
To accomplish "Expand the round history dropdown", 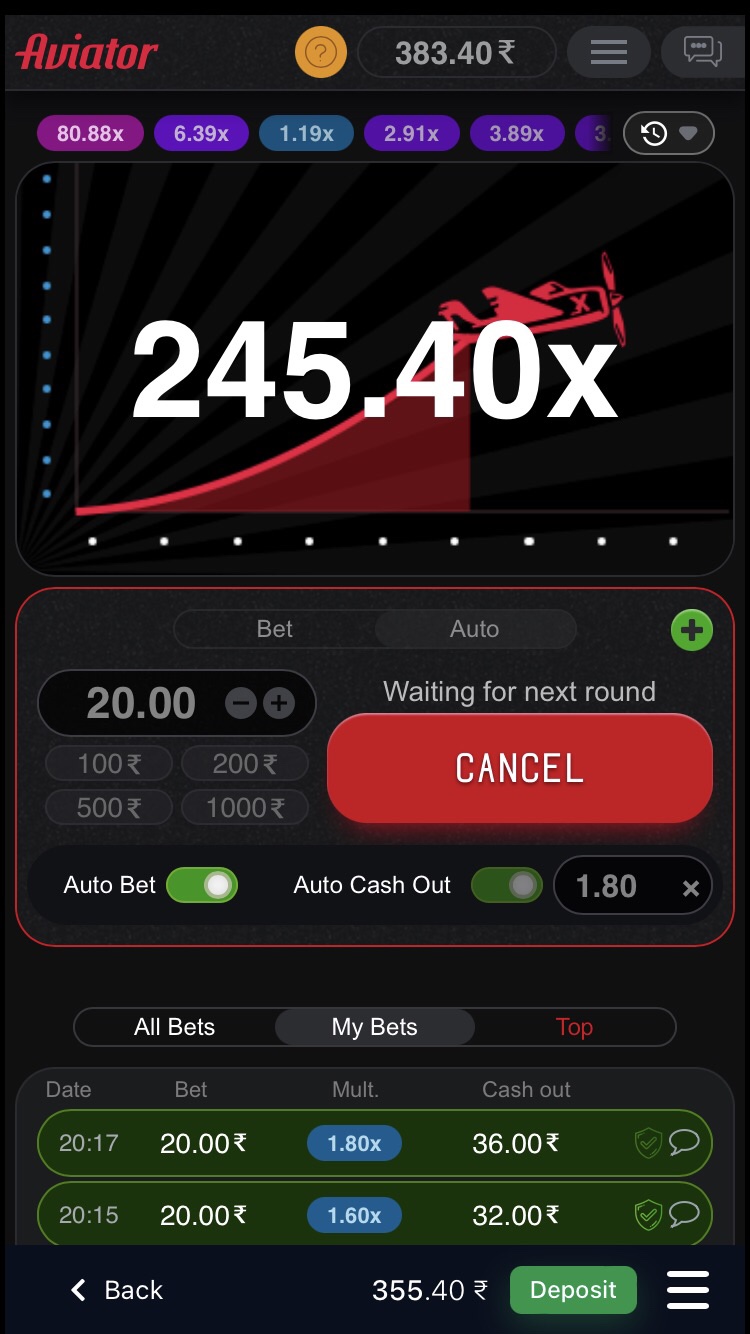I will pyautogui.click(x=668, y=133).
